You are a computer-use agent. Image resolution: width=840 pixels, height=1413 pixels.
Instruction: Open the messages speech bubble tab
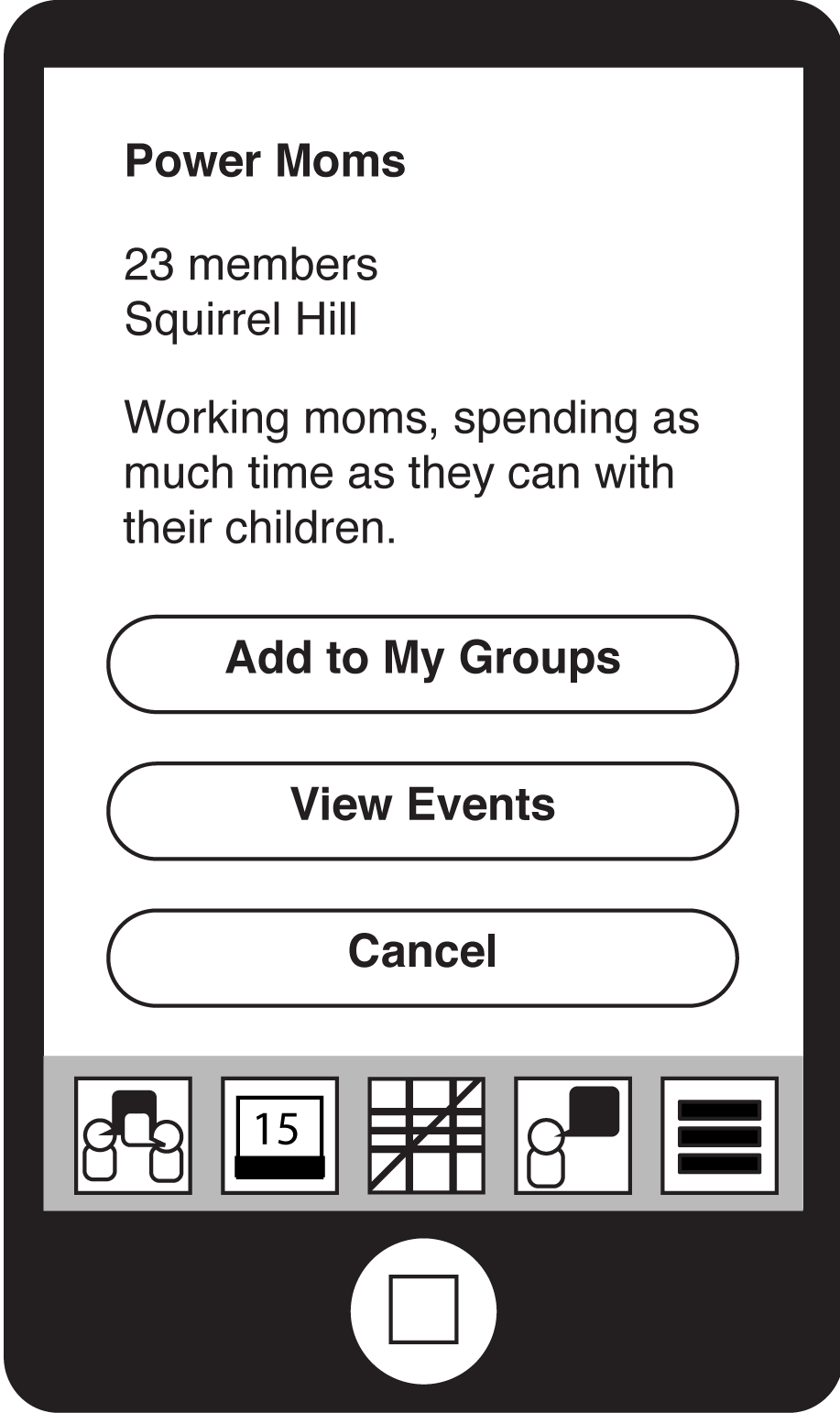[x=573, y=1135]
